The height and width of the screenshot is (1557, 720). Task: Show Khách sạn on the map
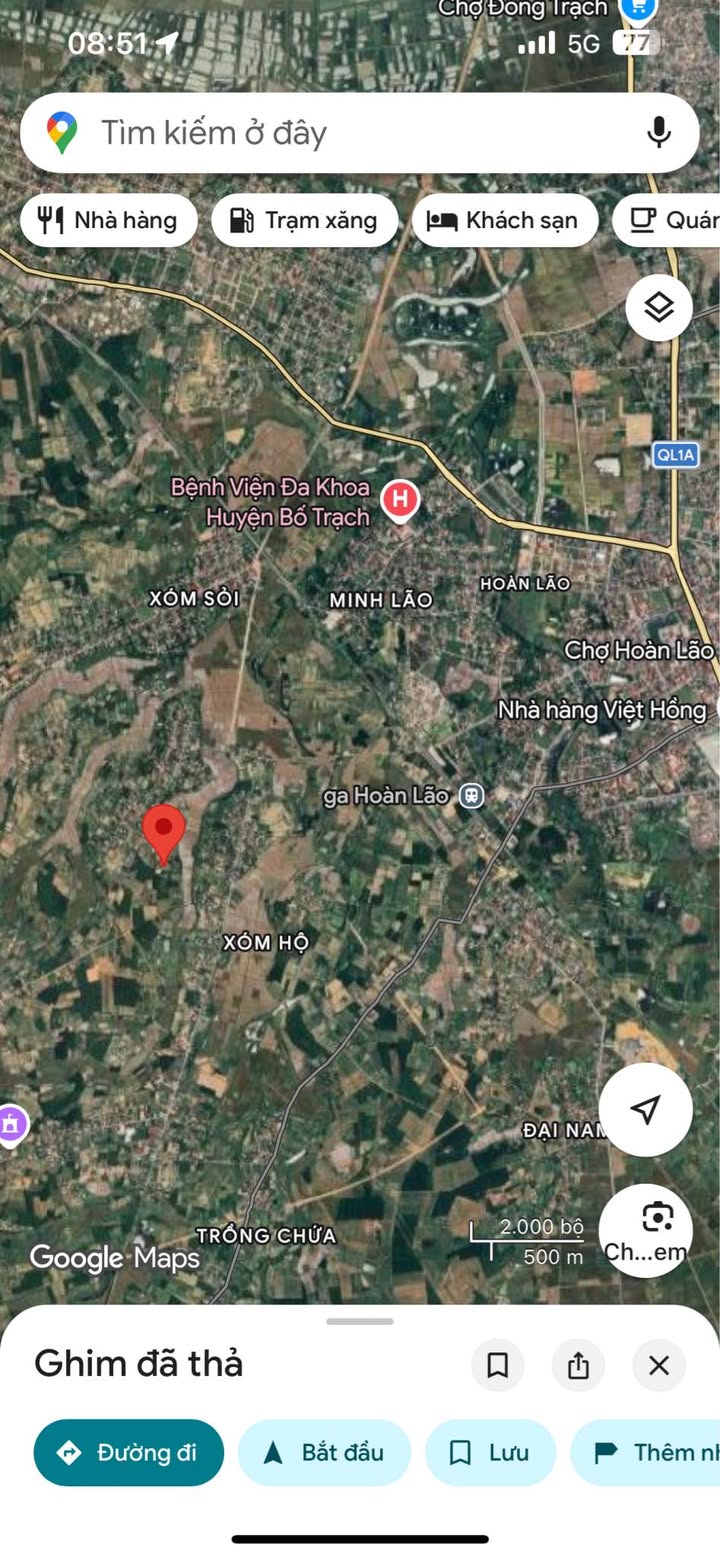(x=504, y=220)
